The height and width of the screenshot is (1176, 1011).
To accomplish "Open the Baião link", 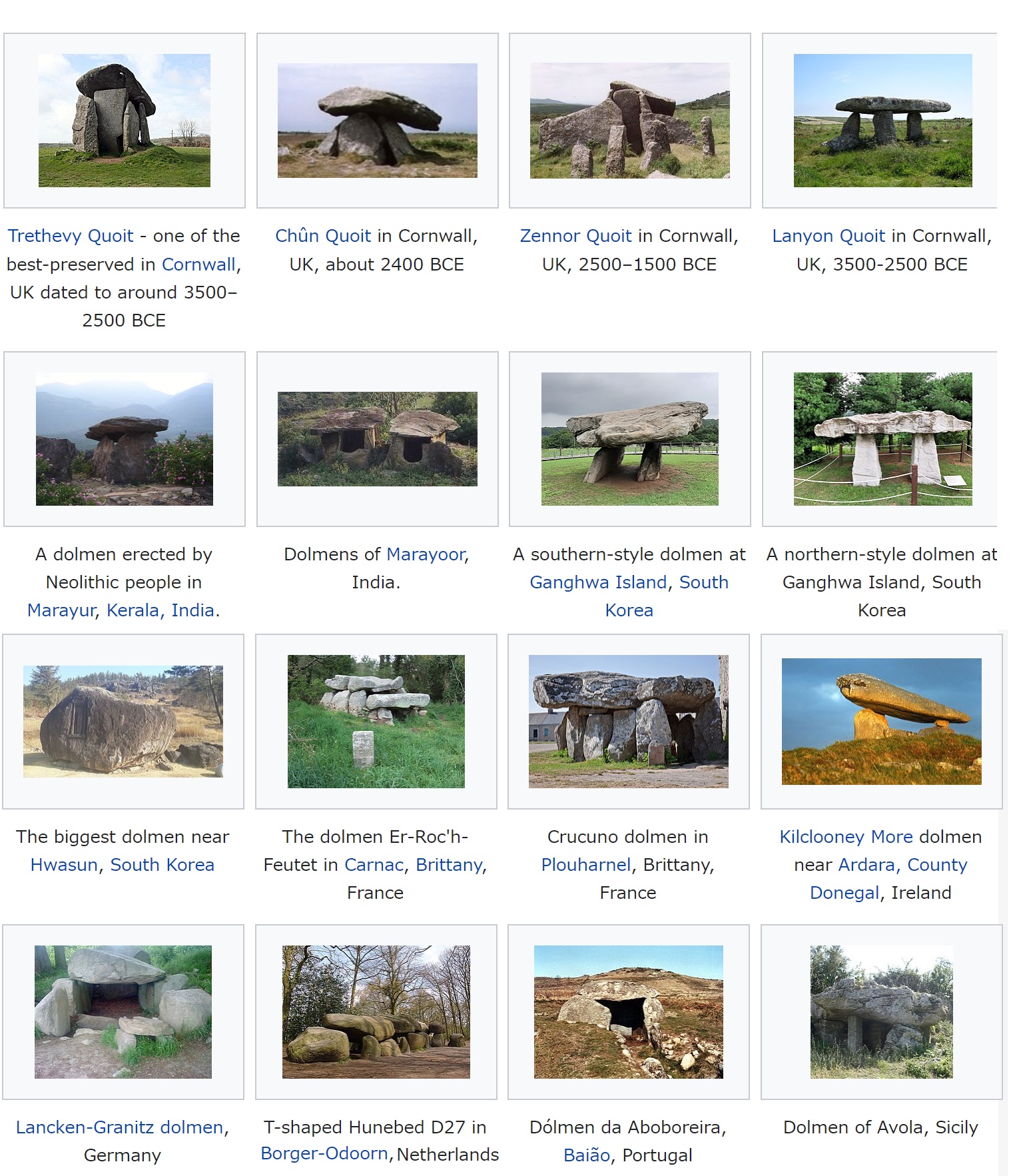I will coord(586,1155).
